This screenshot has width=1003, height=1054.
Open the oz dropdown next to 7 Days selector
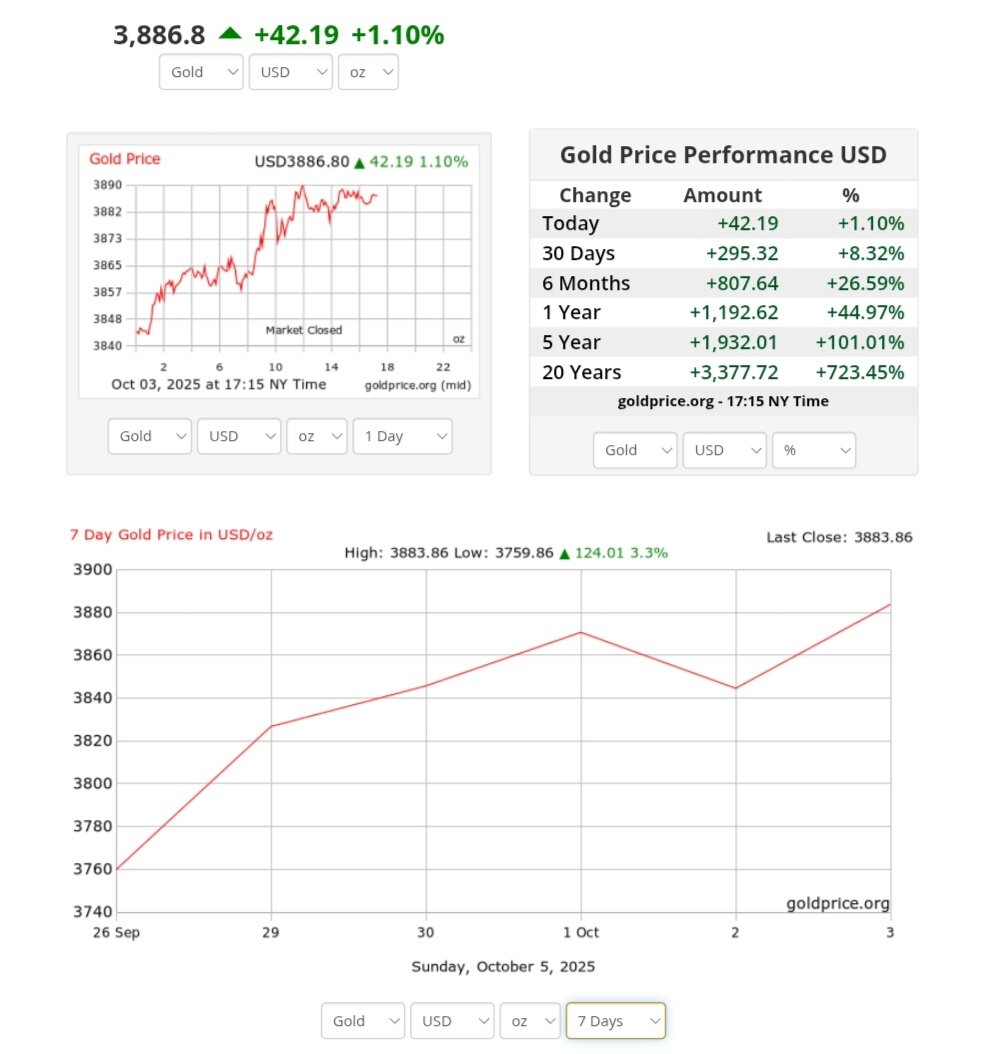coord(530,1021)
